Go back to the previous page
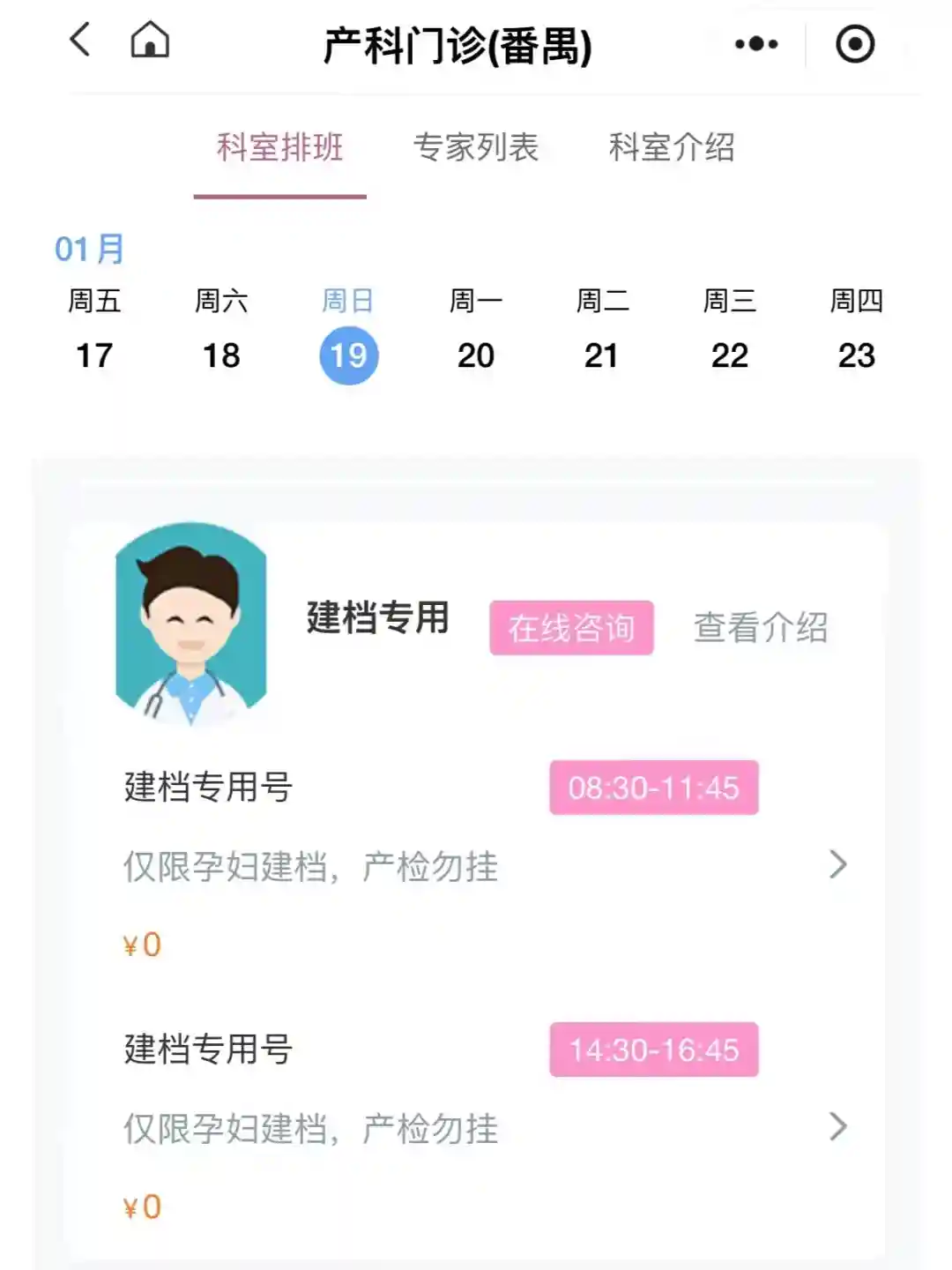 [80, 41]
